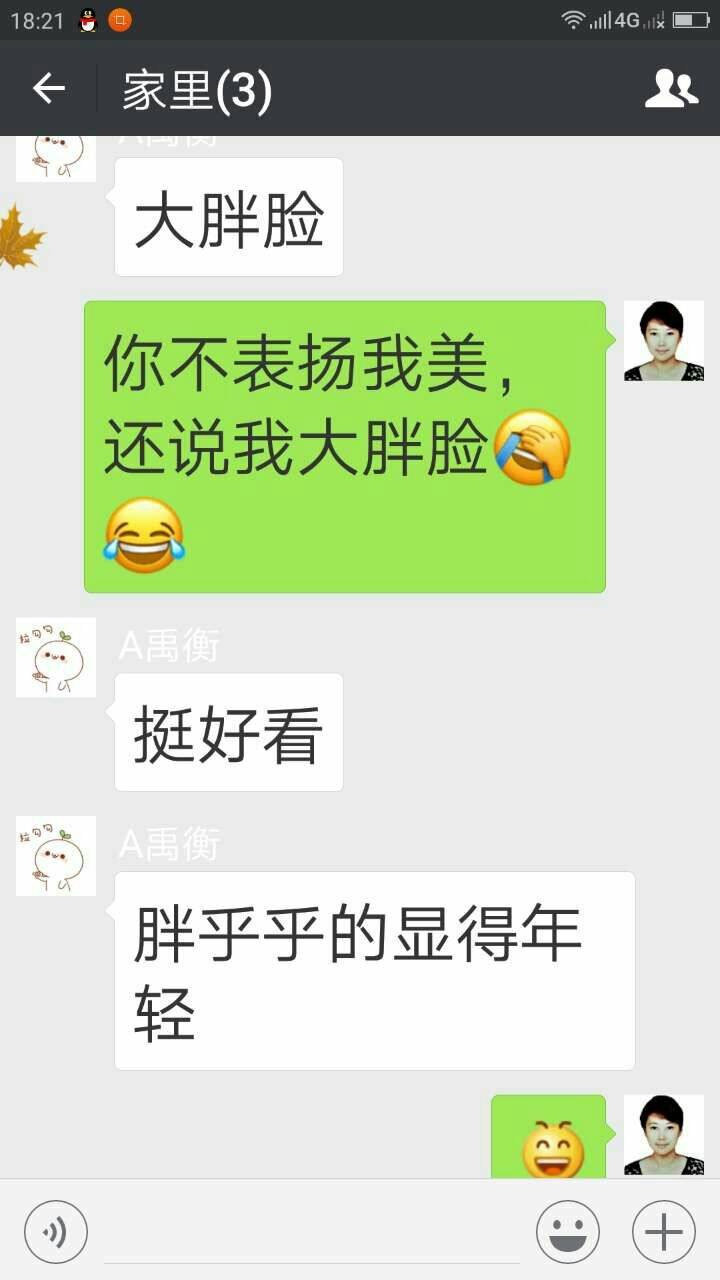Open A禹衡's avatar beside 胖乎乎的显得年轻
This screenshot has width=720, height=1280.
pos(56,855)
